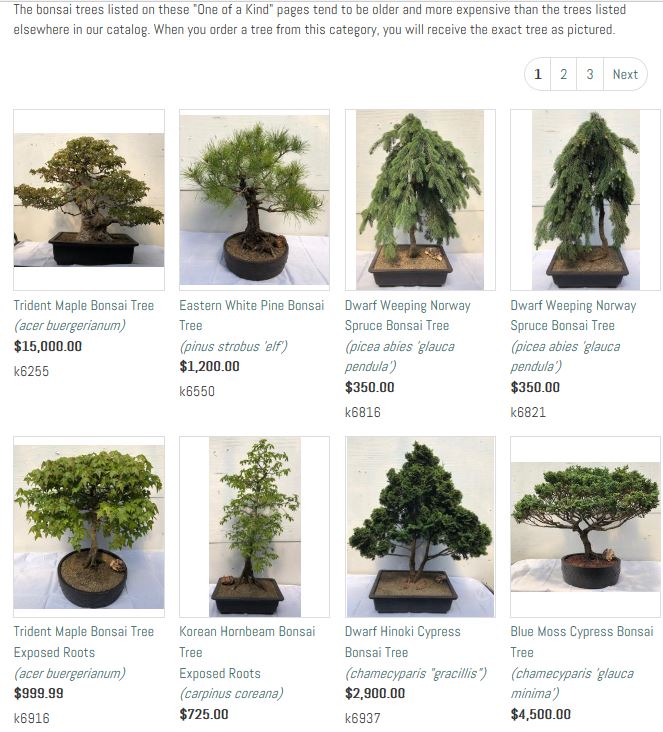
Task: View the Eastern White Pine photo
Action: tap(254, 199)
